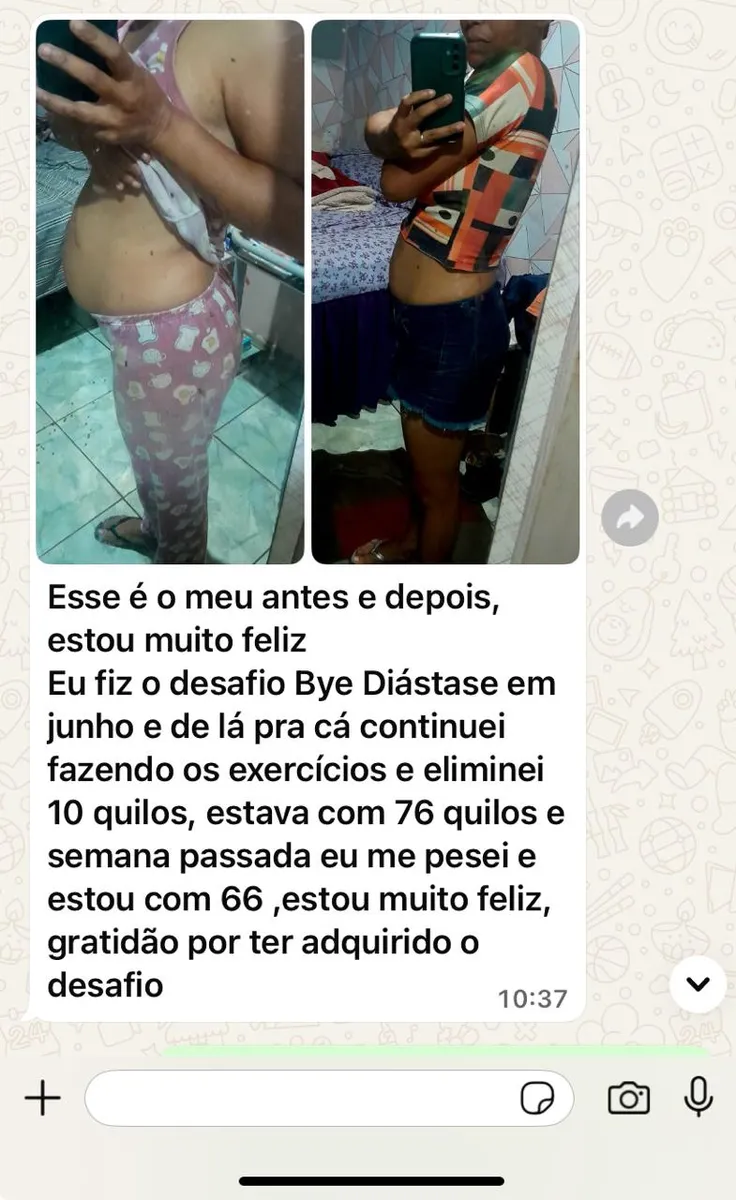The height and width of the screenshot is (1200, 736).
Task: Open the plus attachment menu
Action: coord(42,1098)
